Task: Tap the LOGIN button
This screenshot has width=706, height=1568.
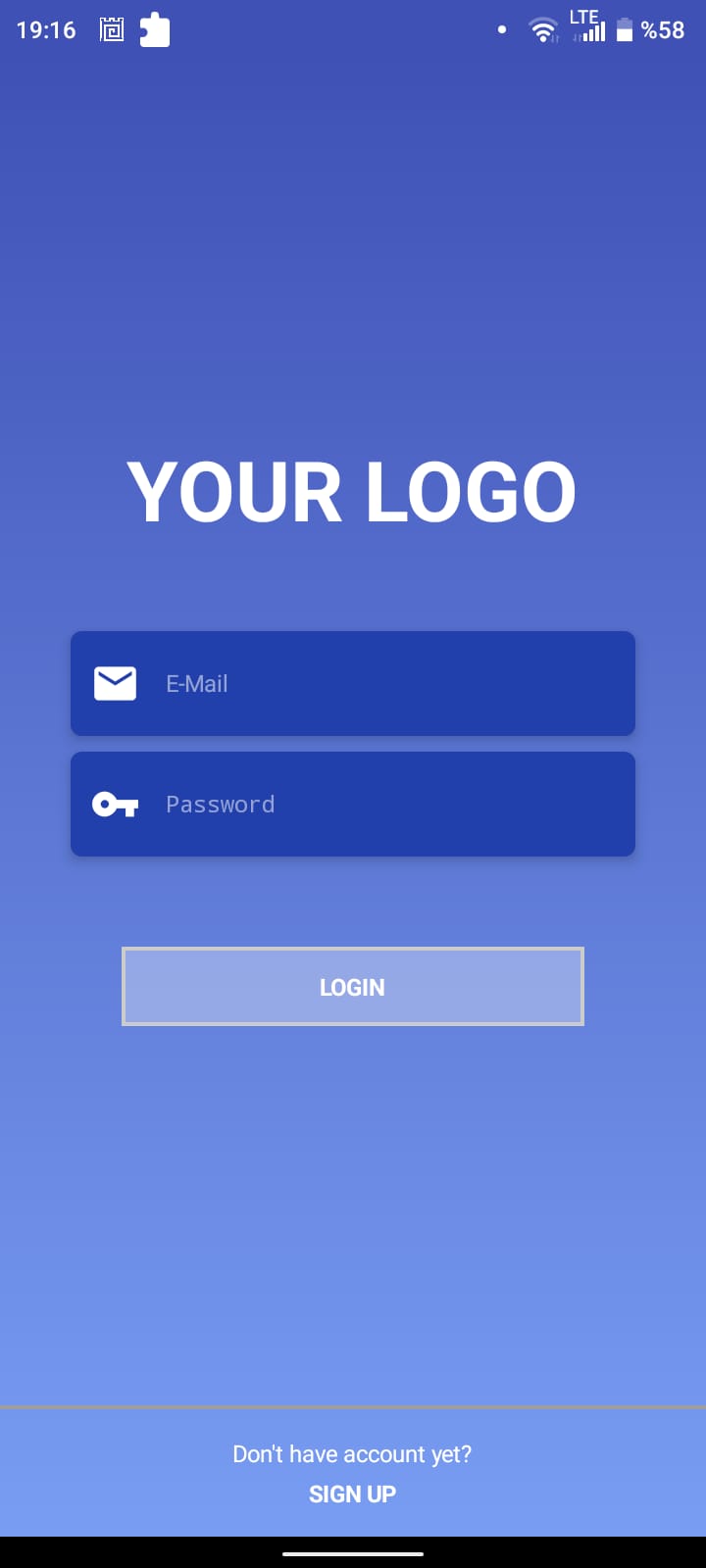Action: (353, 987)
